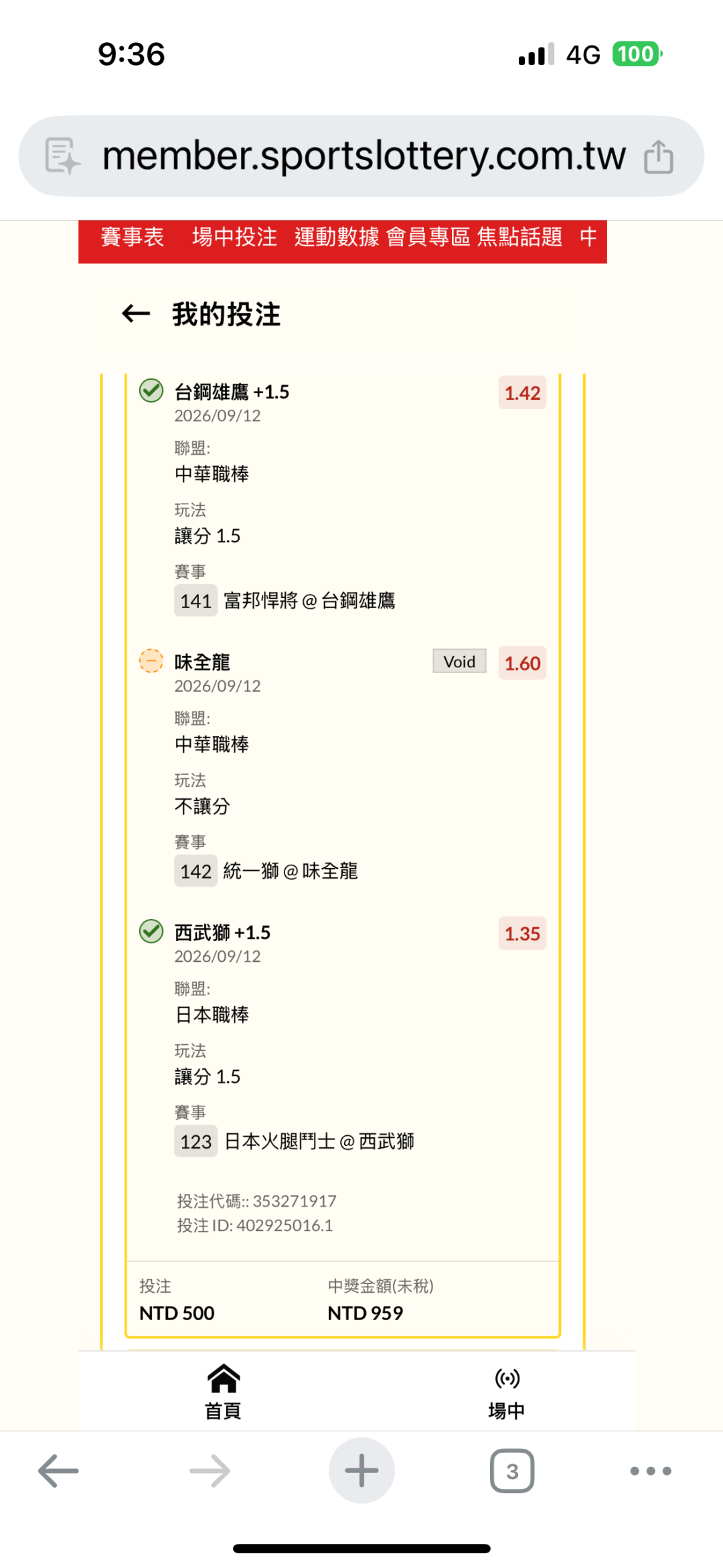
Task: Open the reader icon in address bar
Action: [62, 156]
